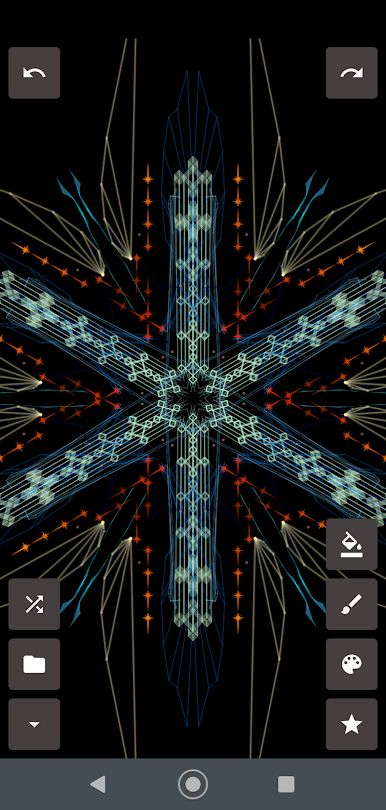
Task: Open the brush settings
Action: 351,604
